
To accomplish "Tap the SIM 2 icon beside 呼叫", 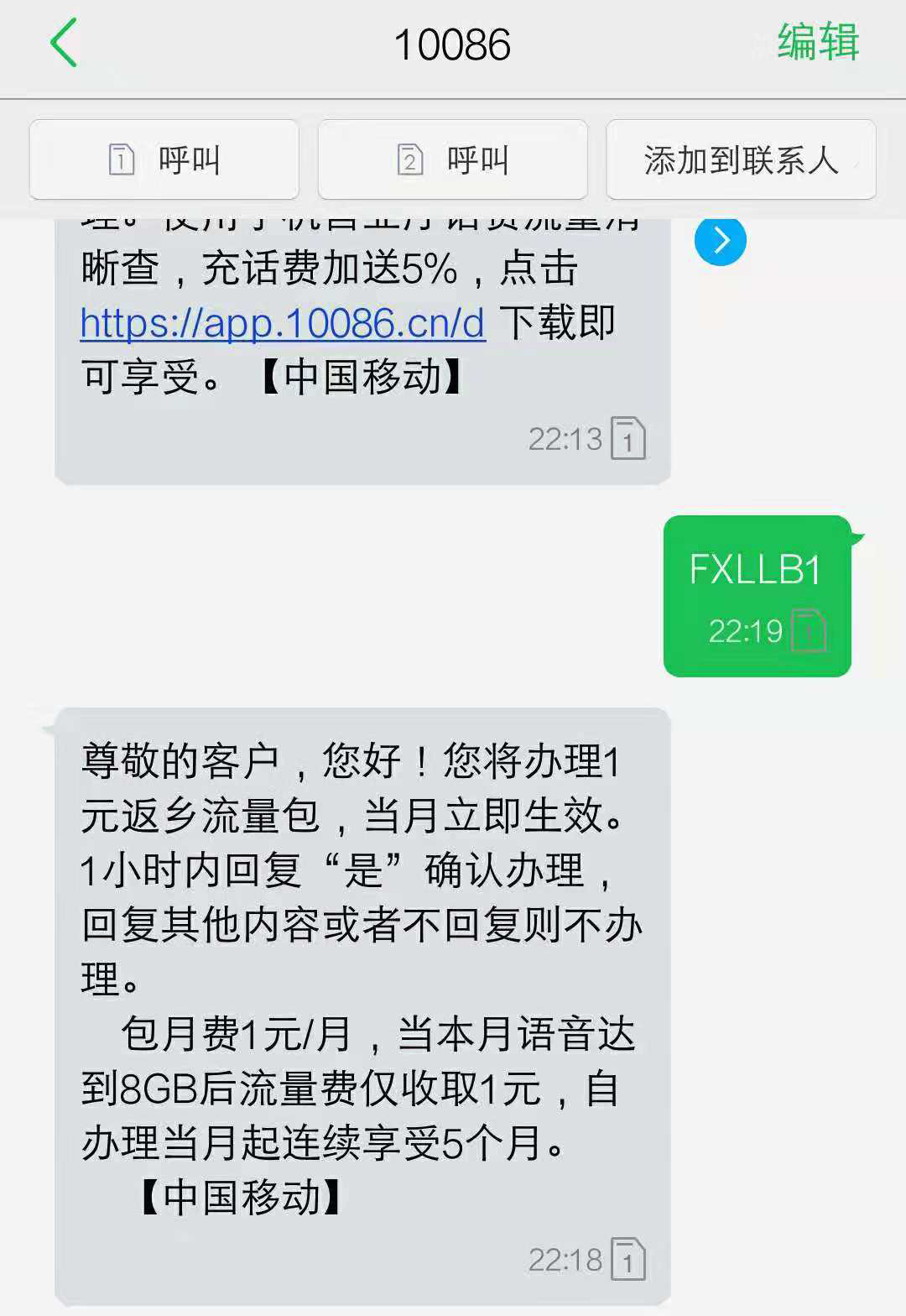I will coord(409,159).
